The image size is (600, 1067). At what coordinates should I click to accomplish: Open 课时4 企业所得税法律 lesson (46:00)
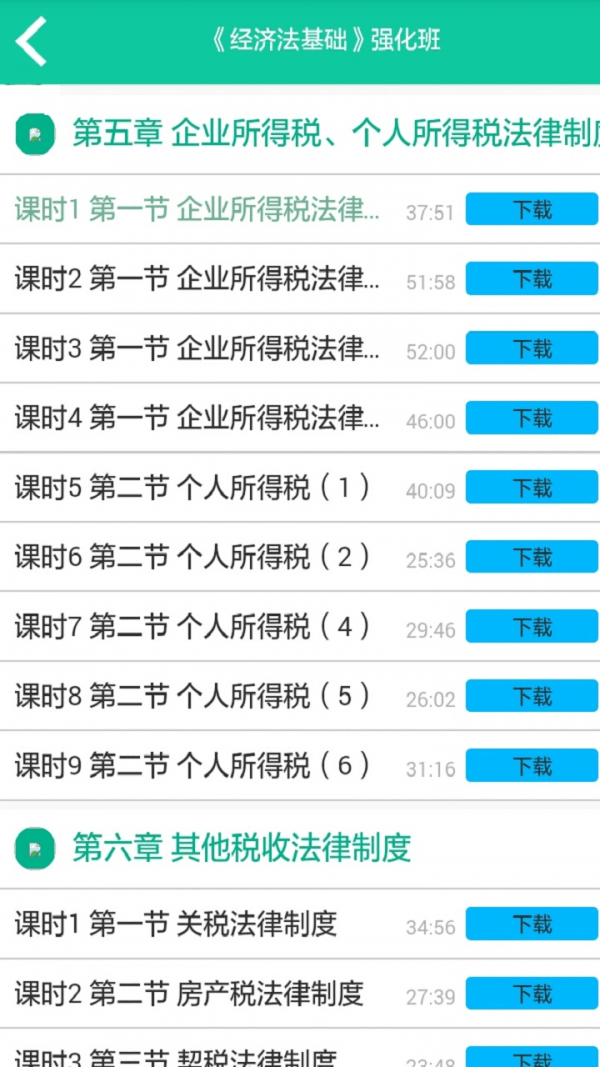click(x=197, y=418)
